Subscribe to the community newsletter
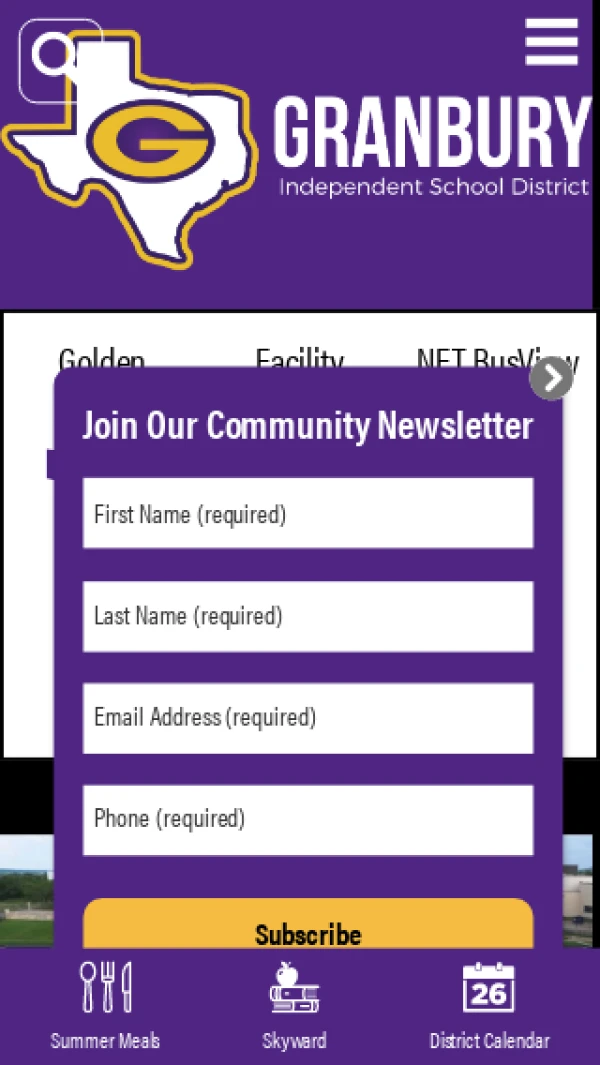Viewport: 600px width, 1065px height. tap(308, 928)
